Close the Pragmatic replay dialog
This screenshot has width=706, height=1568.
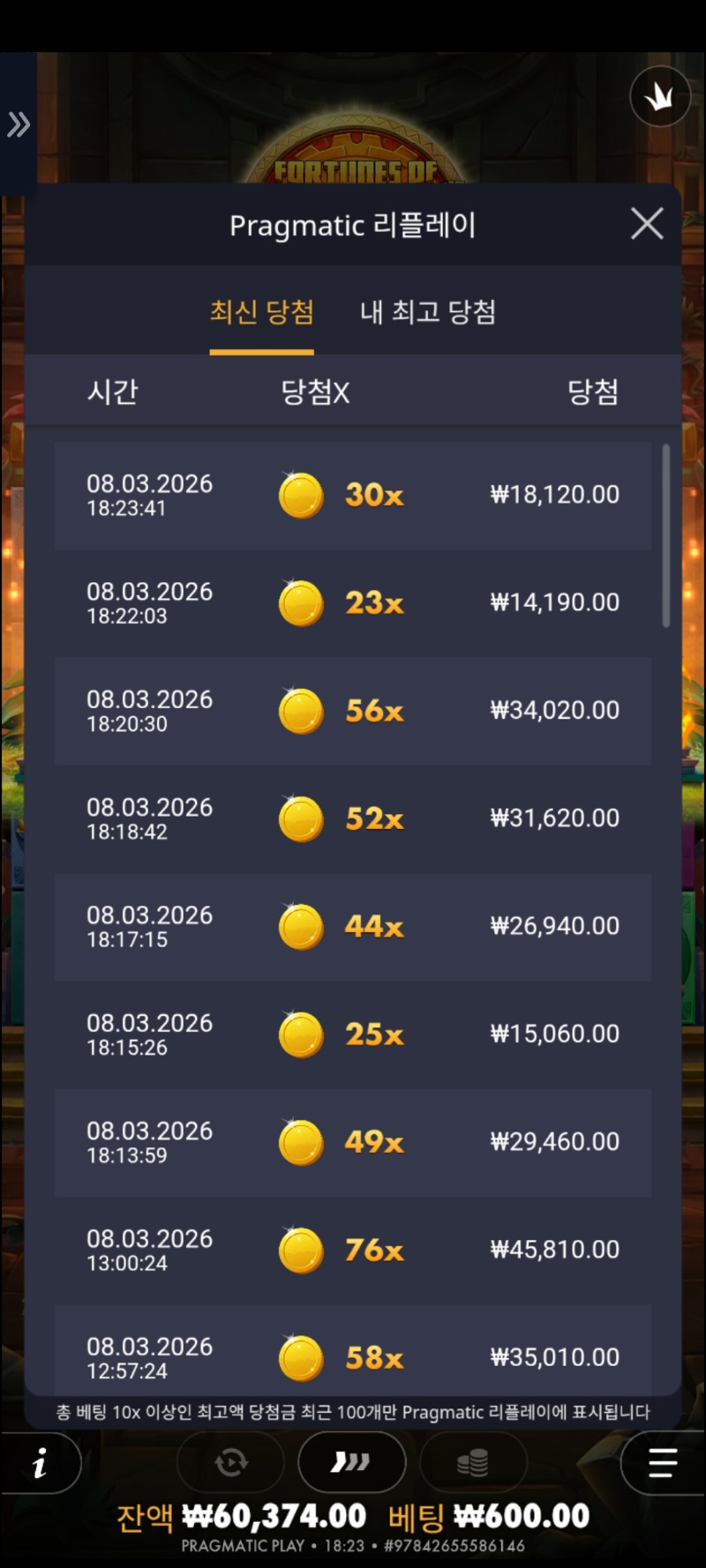pos(647,224)
